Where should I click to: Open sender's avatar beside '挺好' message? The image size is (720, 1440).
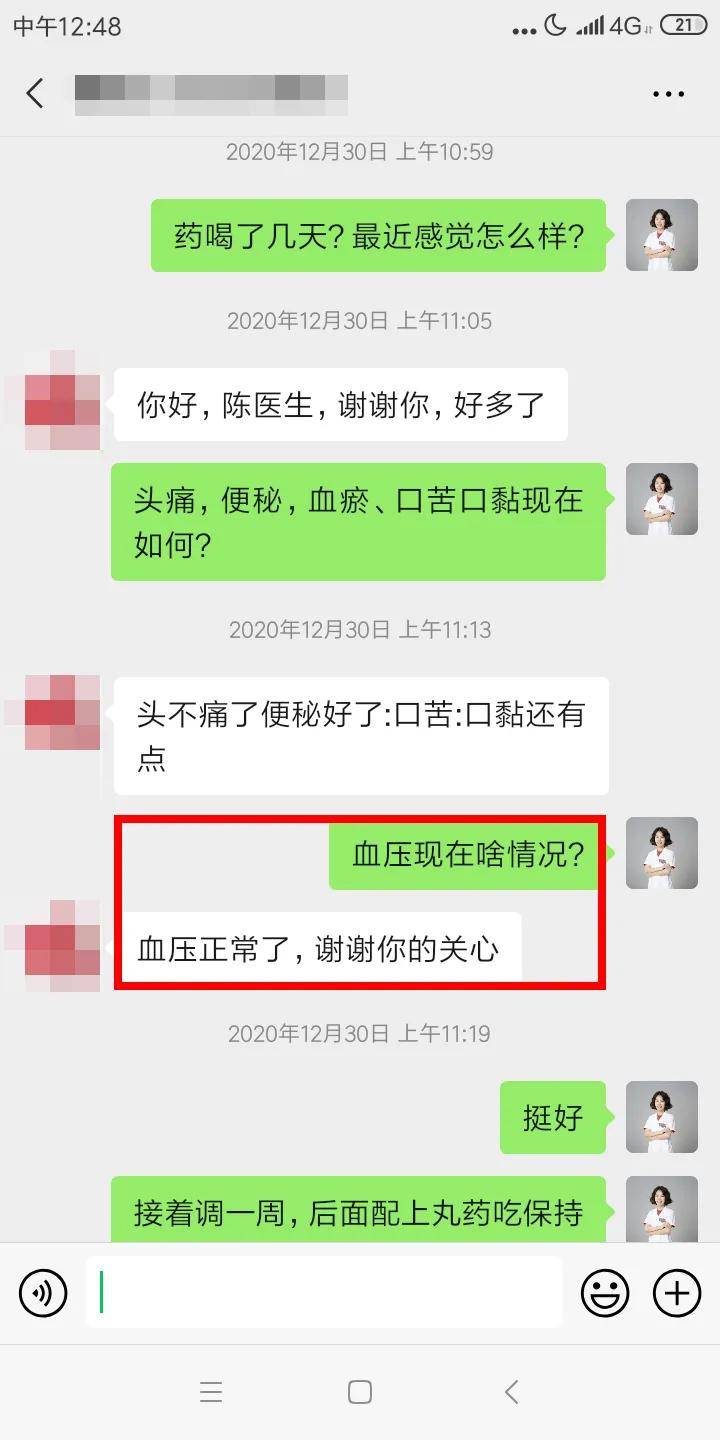pos(661,1117)
